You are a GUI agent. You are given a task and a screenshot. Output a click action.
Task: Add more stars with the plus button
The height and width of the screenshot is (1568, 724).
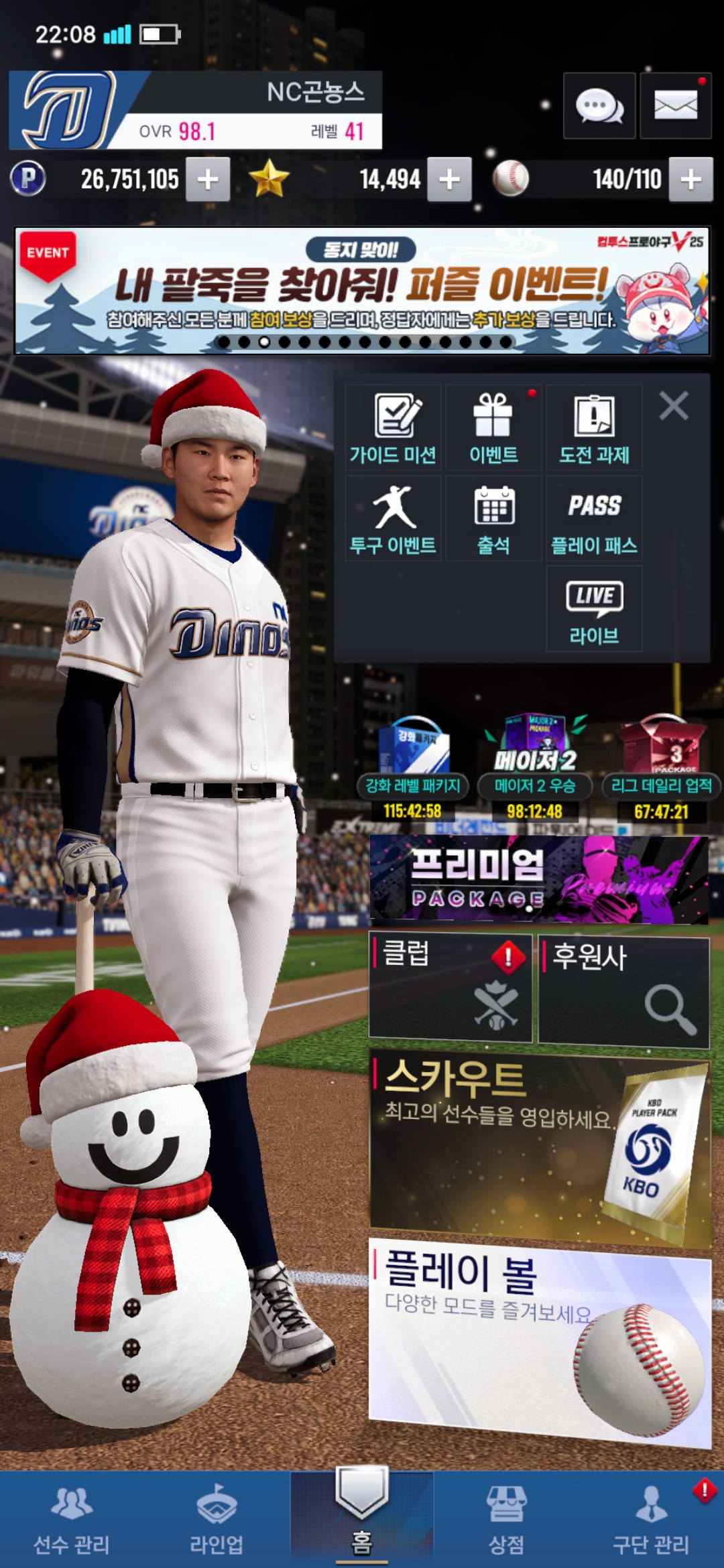pos(449,180)
